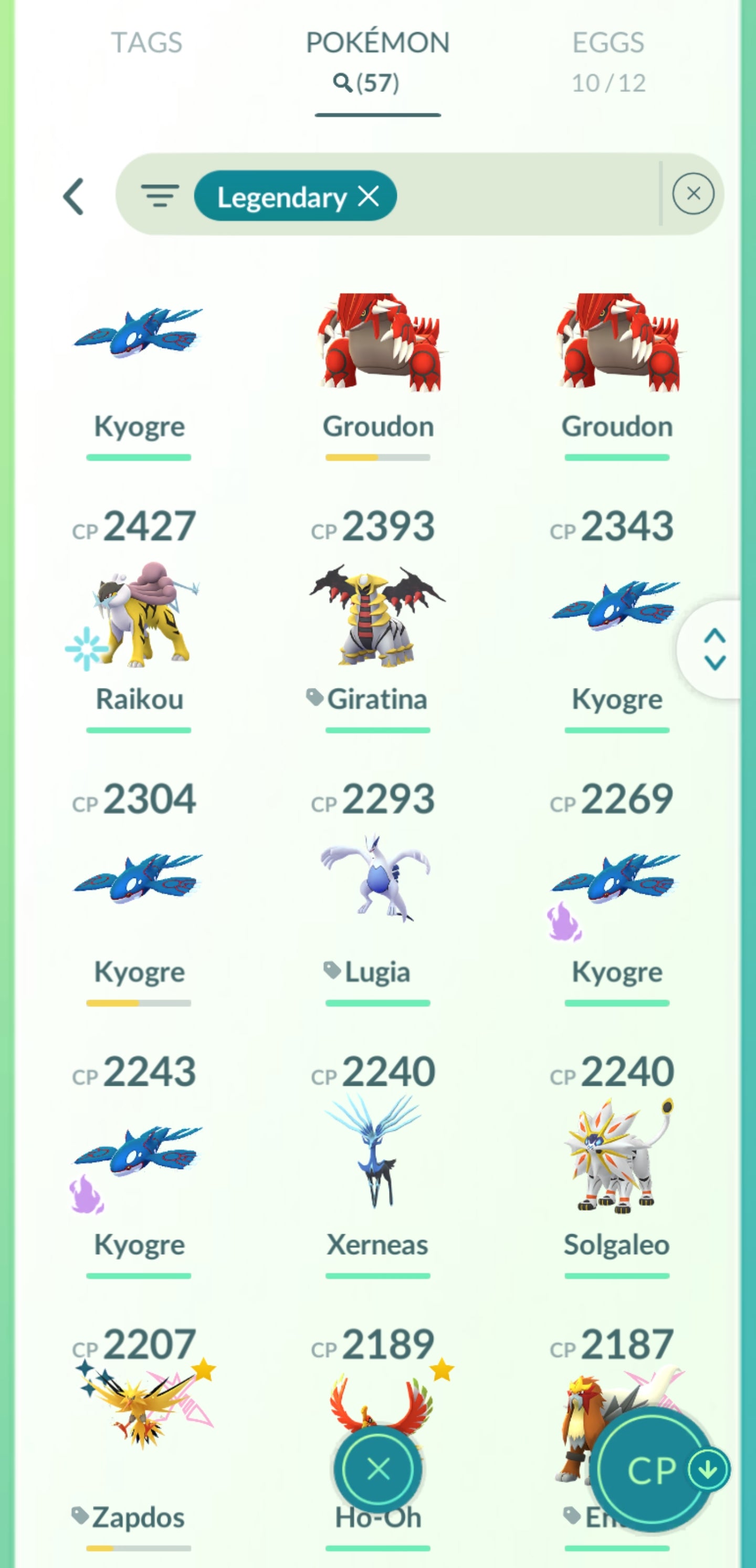756x1568 pixels.
Task: Switch to the Tags tab
Action: [146, 43]
